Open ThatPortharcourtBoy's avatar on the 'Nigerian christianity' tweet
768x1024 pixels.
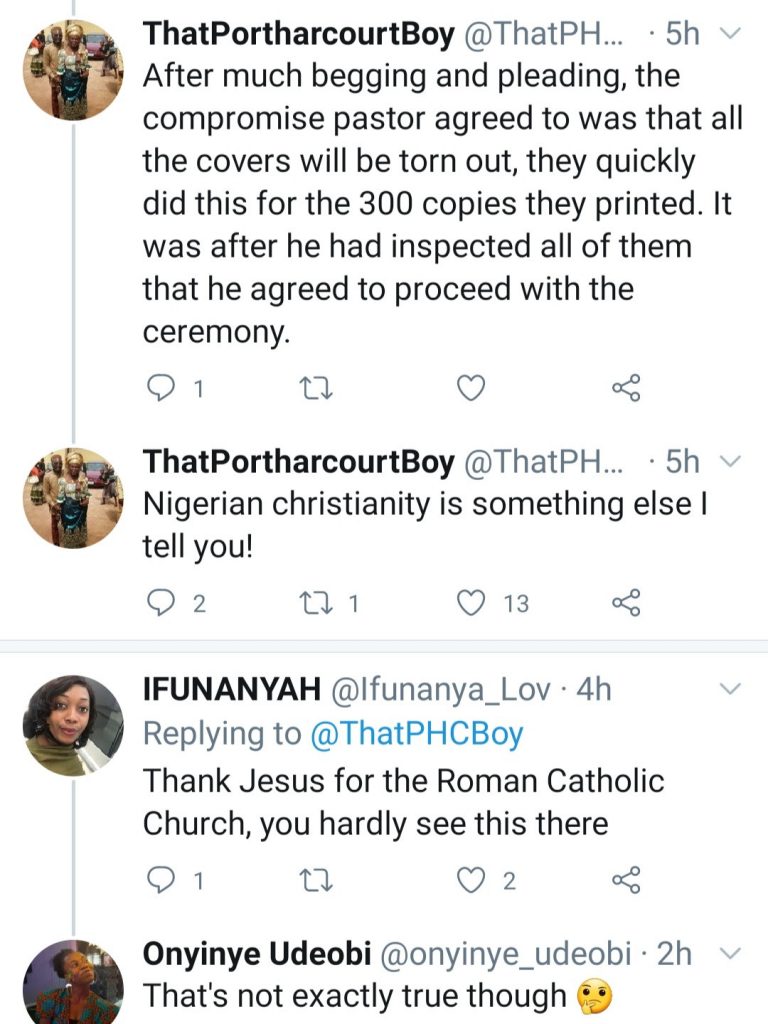(x=73, y=497)
